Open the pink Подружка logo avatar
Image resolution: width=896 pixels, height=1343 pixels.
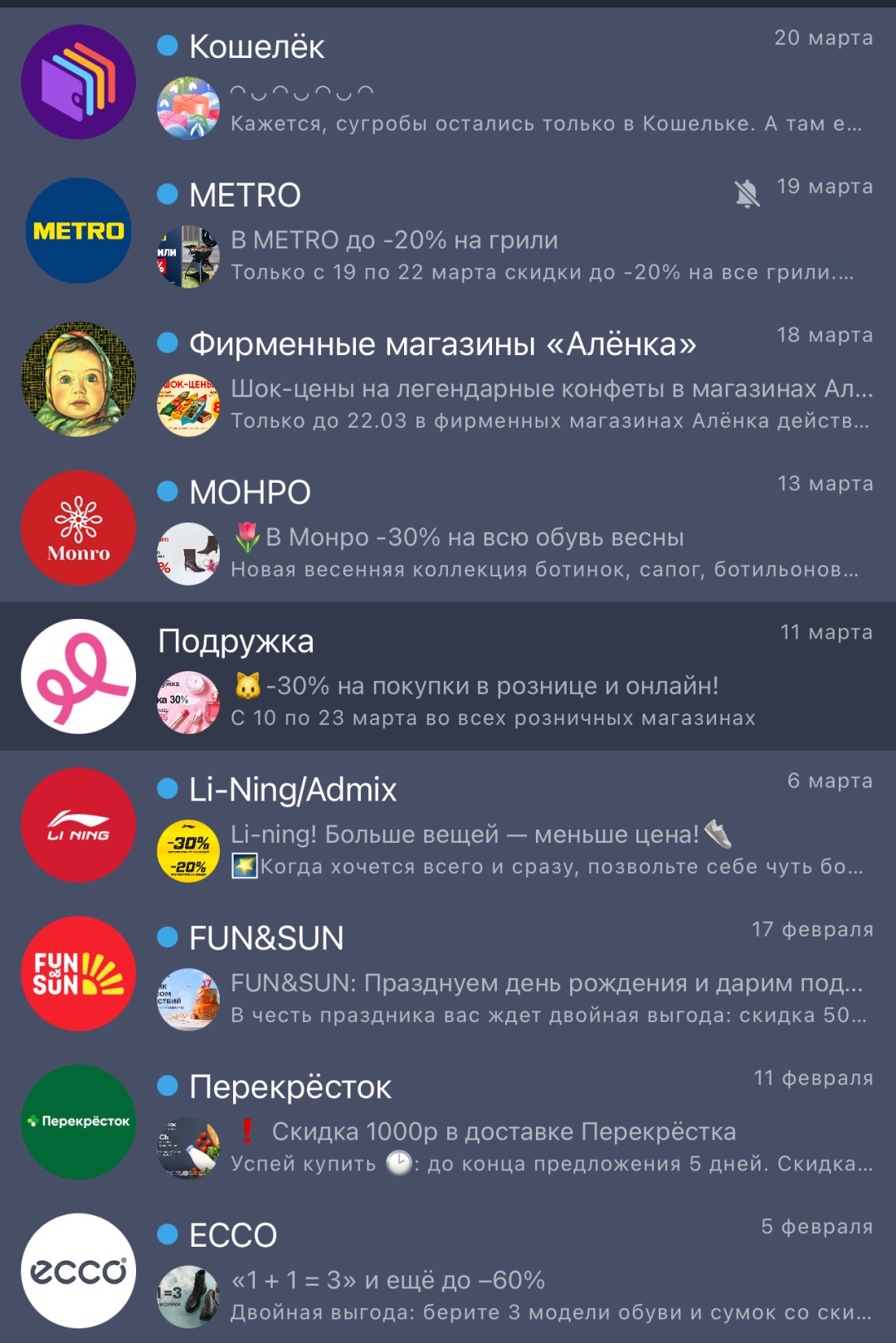pyautogui.click(x=79, y=676)
